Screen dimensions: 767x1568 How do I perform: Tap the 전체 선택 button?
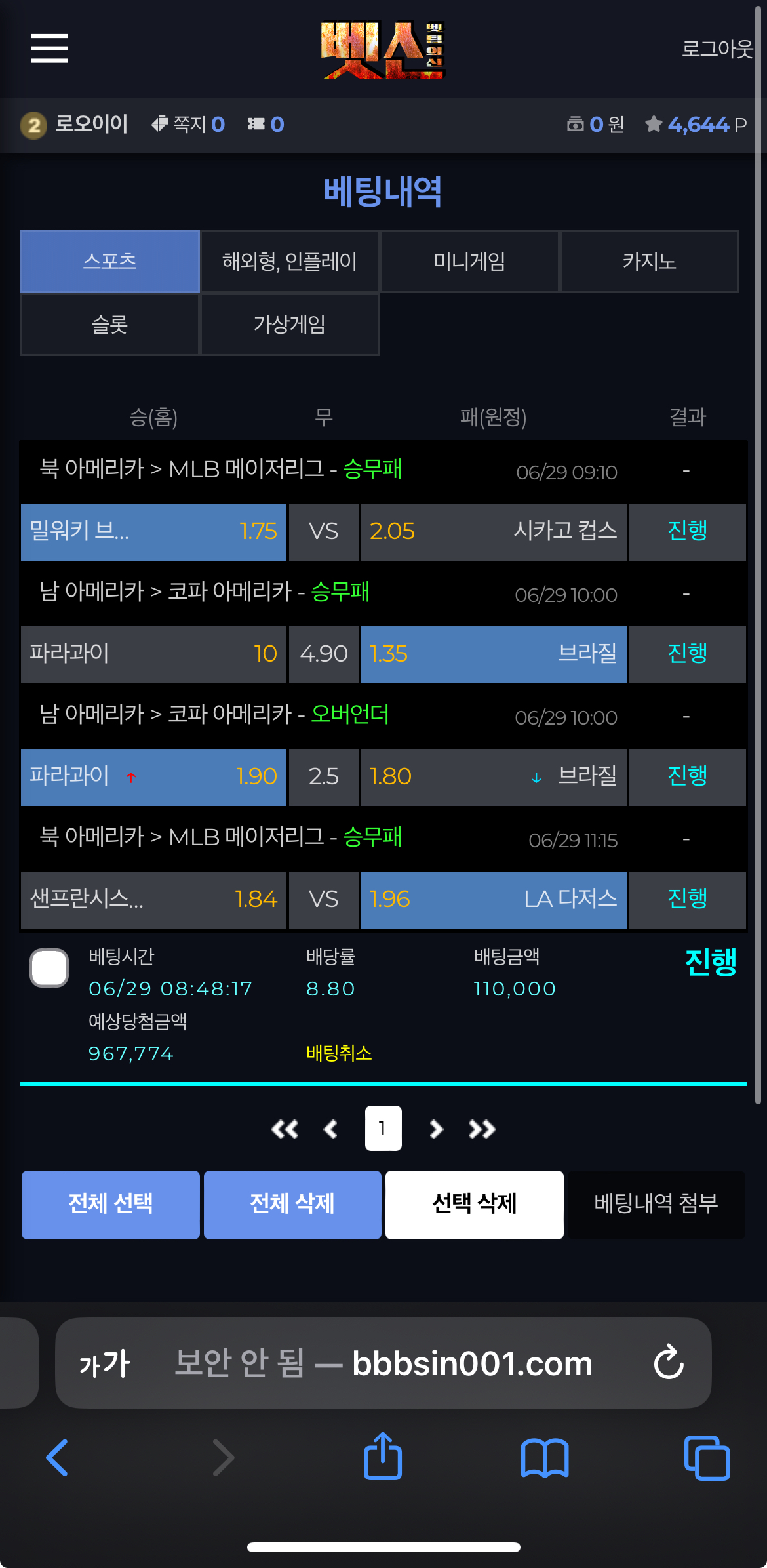(x=110, y=1204)
